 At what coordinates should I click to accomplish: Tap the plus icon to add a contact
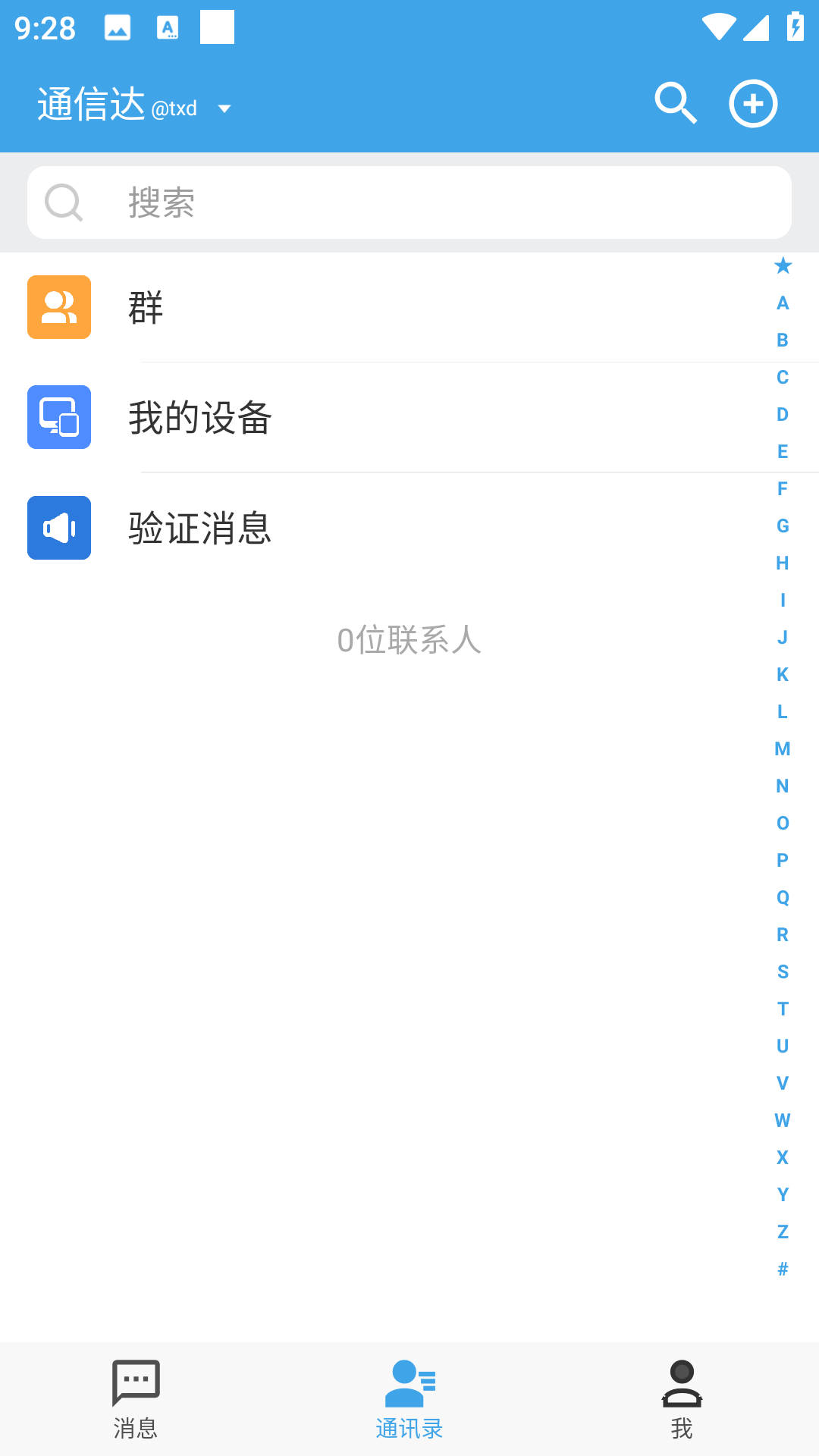752,103
